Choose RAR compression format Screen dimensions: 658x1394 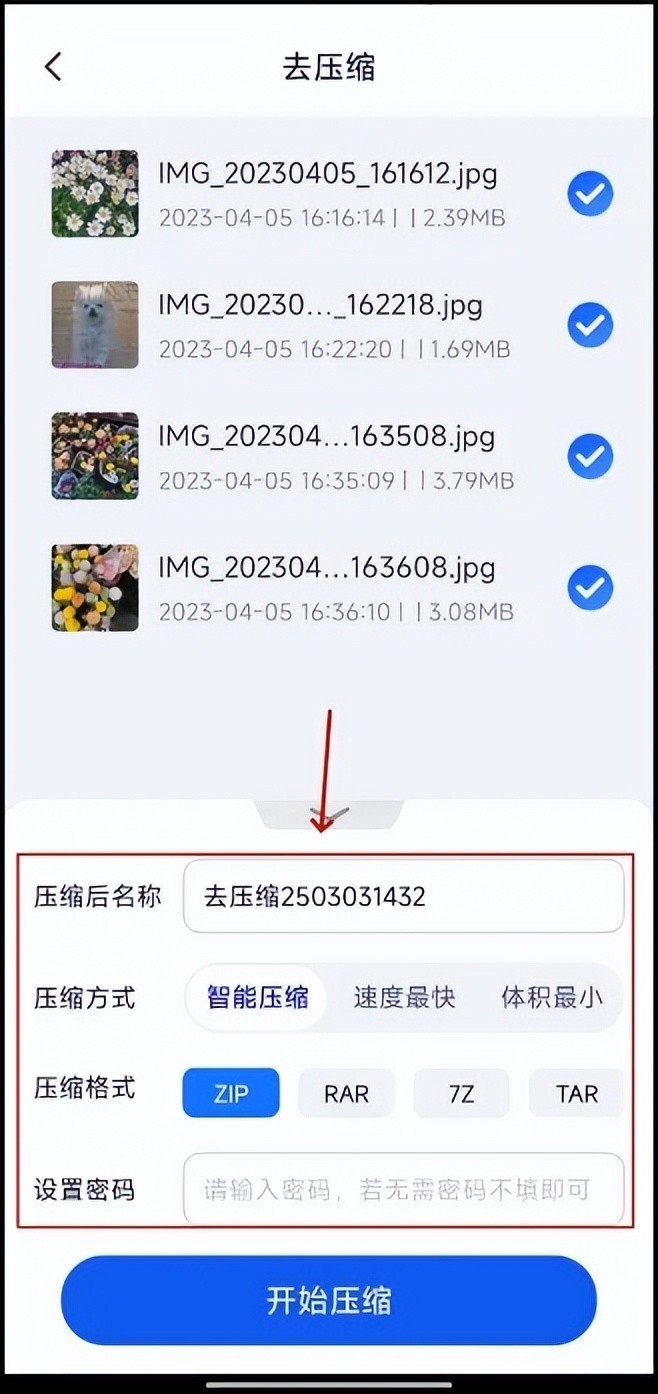[x=346, y=1093]
